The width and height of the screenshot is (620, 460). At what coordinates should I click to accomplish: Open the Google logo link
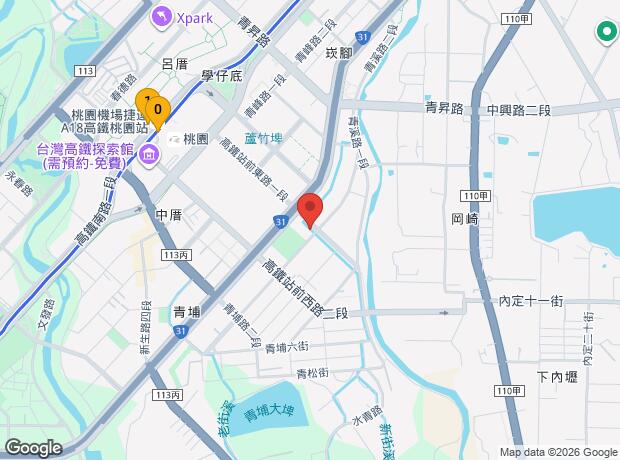pyautogui.click(x=33, y=448)
